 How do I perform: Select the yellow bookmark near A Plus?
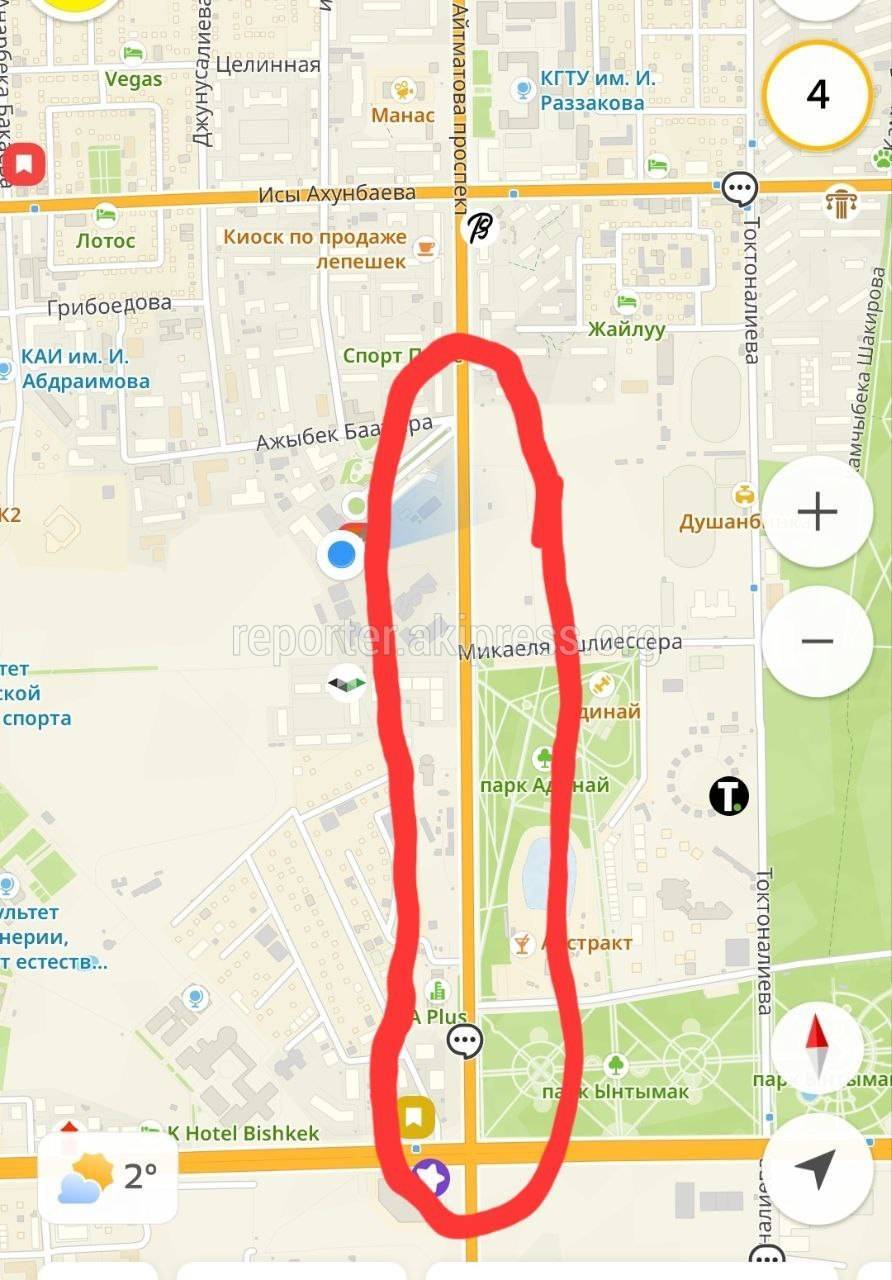click(415, 1116)
